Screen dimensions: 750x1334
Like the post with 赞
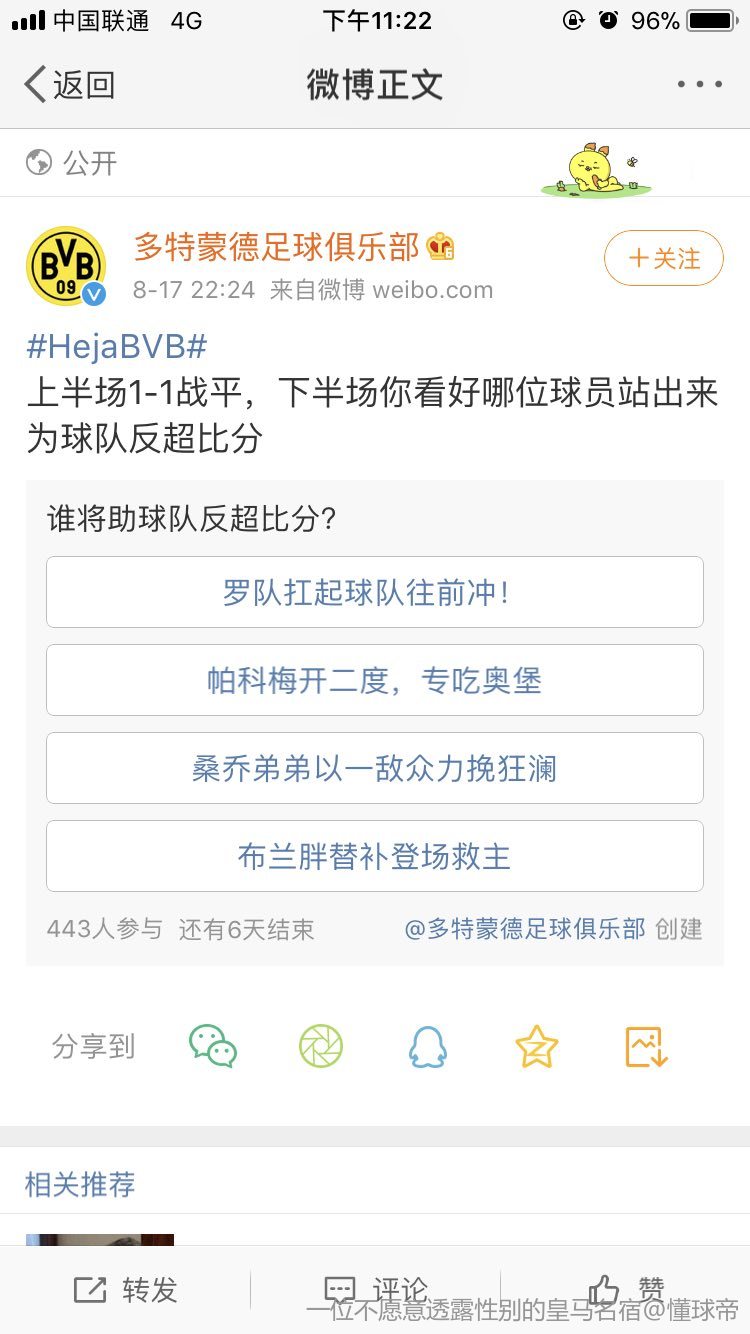pyautogui.click(x=625, y=1290)
